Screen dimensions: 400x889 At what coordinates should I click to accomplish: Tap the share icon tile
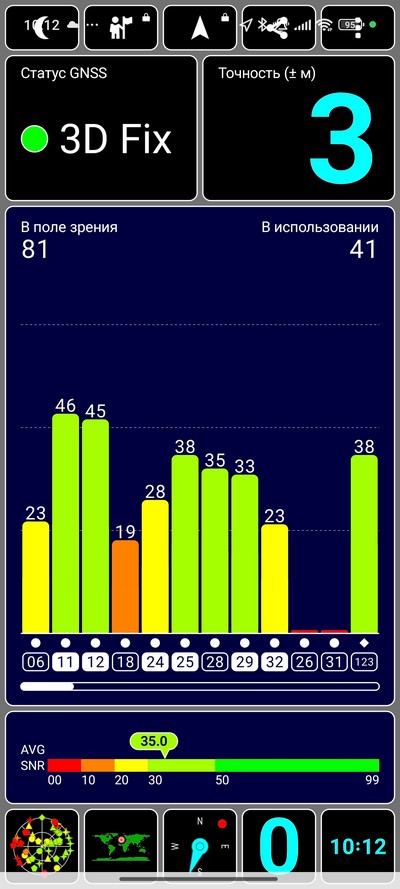click(x=279, y=28)
